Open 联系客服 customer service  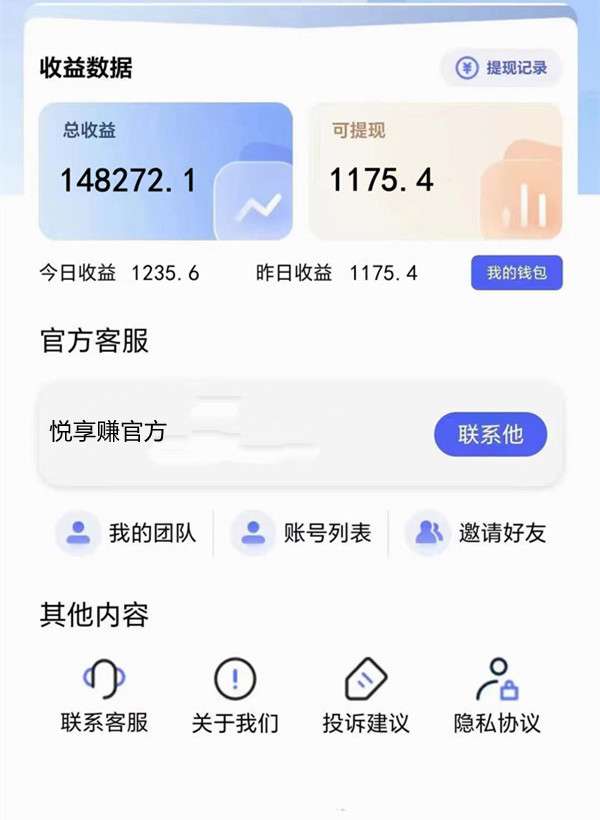point(104,696)
